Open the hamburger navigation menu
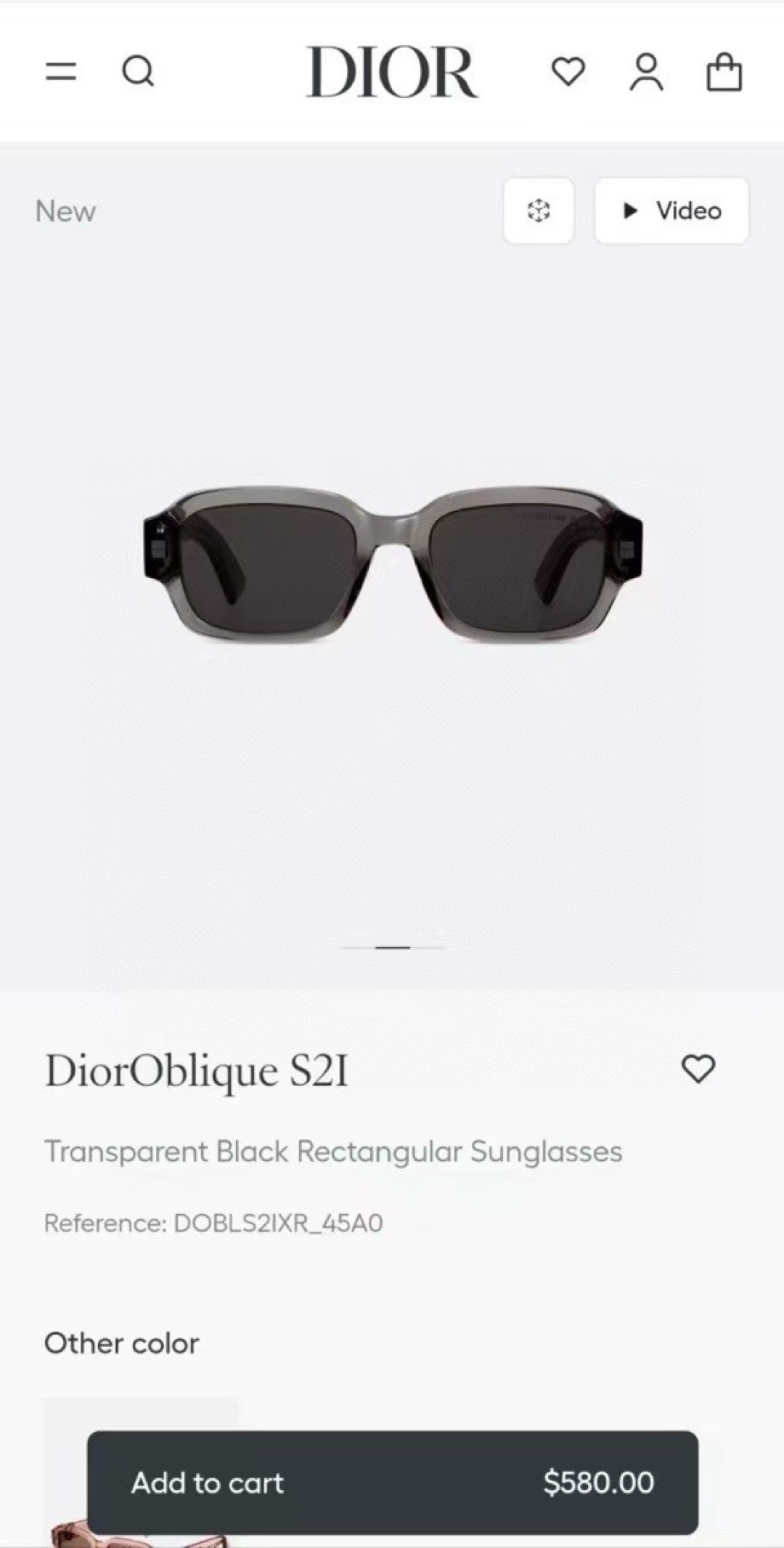The width and height of the screenshot is (784, 1548). [x=61, y=71]
